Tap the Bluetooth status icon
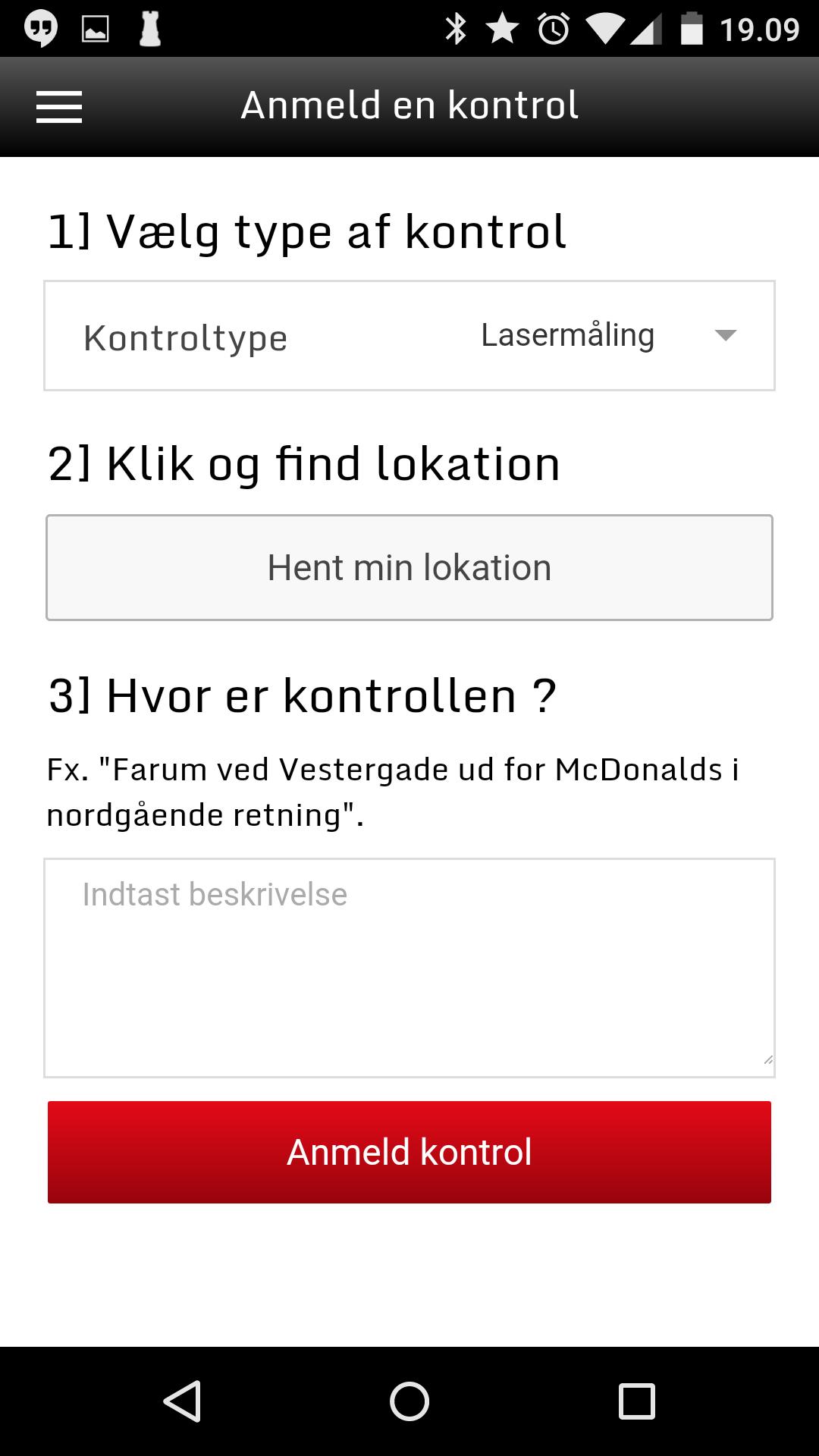The height and width of the screenshot is (1456, 819). tap(456, 27)
